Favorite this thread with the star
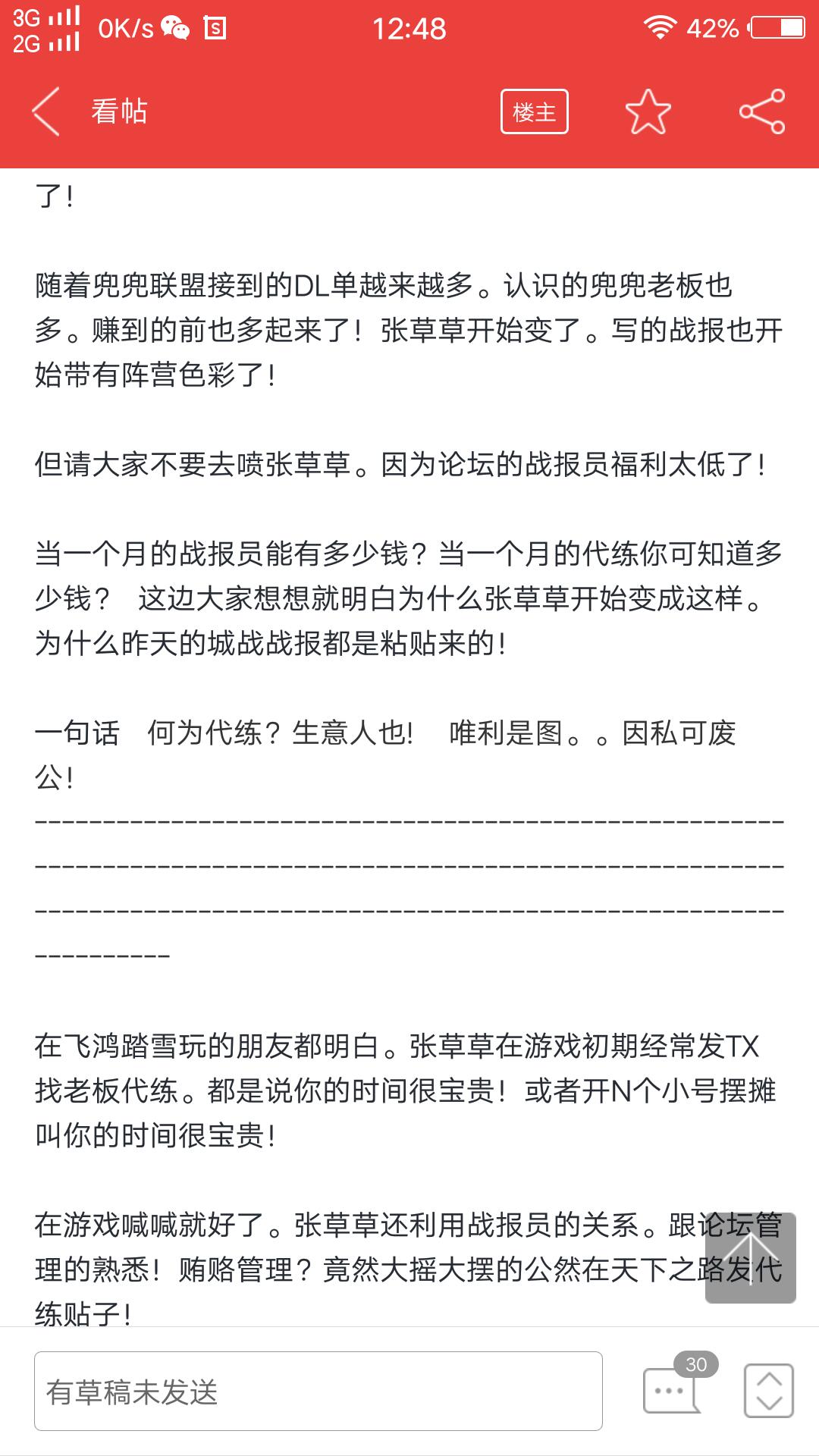The height and width of the screenshot is (1456, 819). [648, 111]
